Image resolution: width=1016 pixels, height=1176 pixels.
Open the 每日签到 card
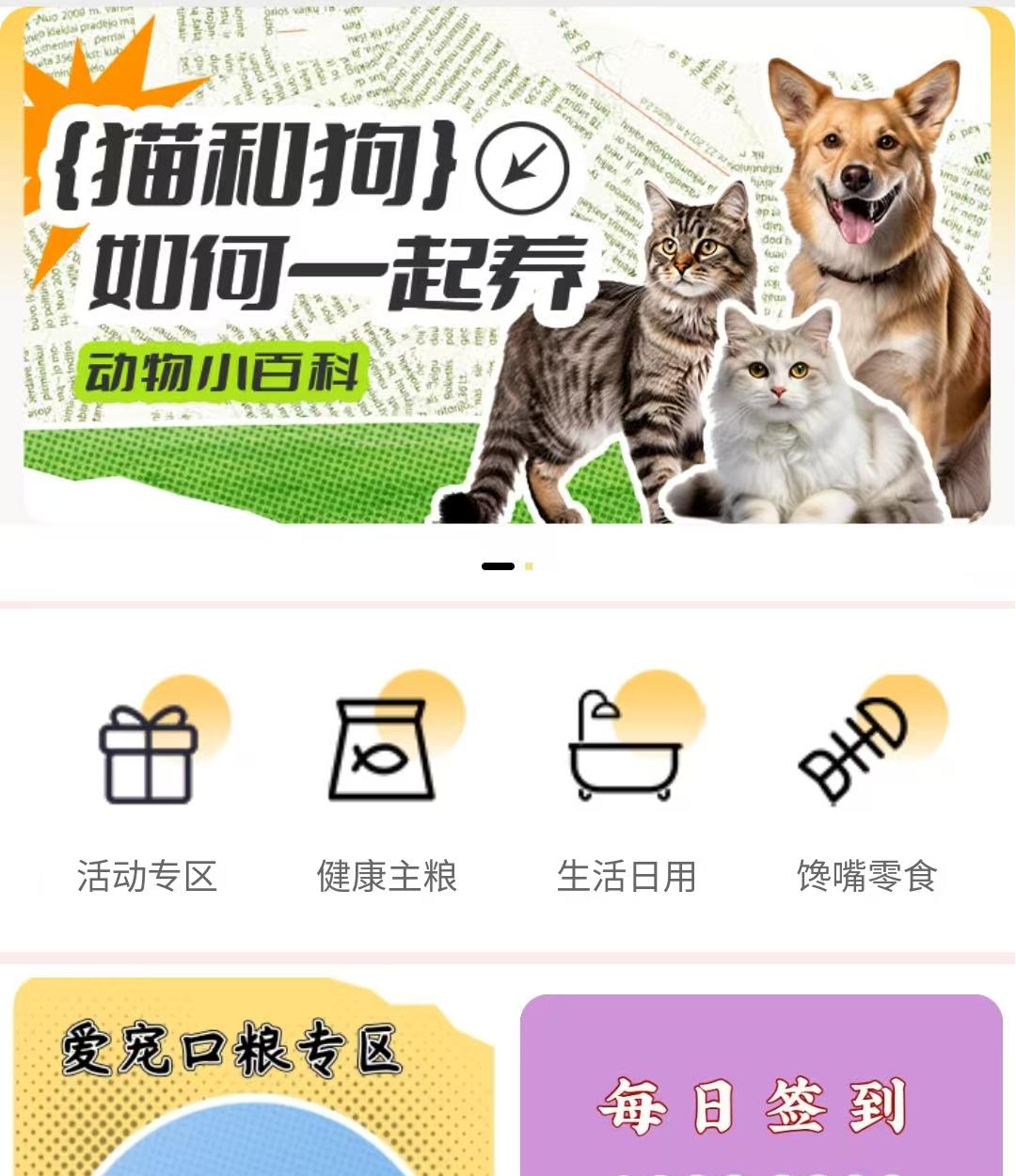tap(760, 1091)
